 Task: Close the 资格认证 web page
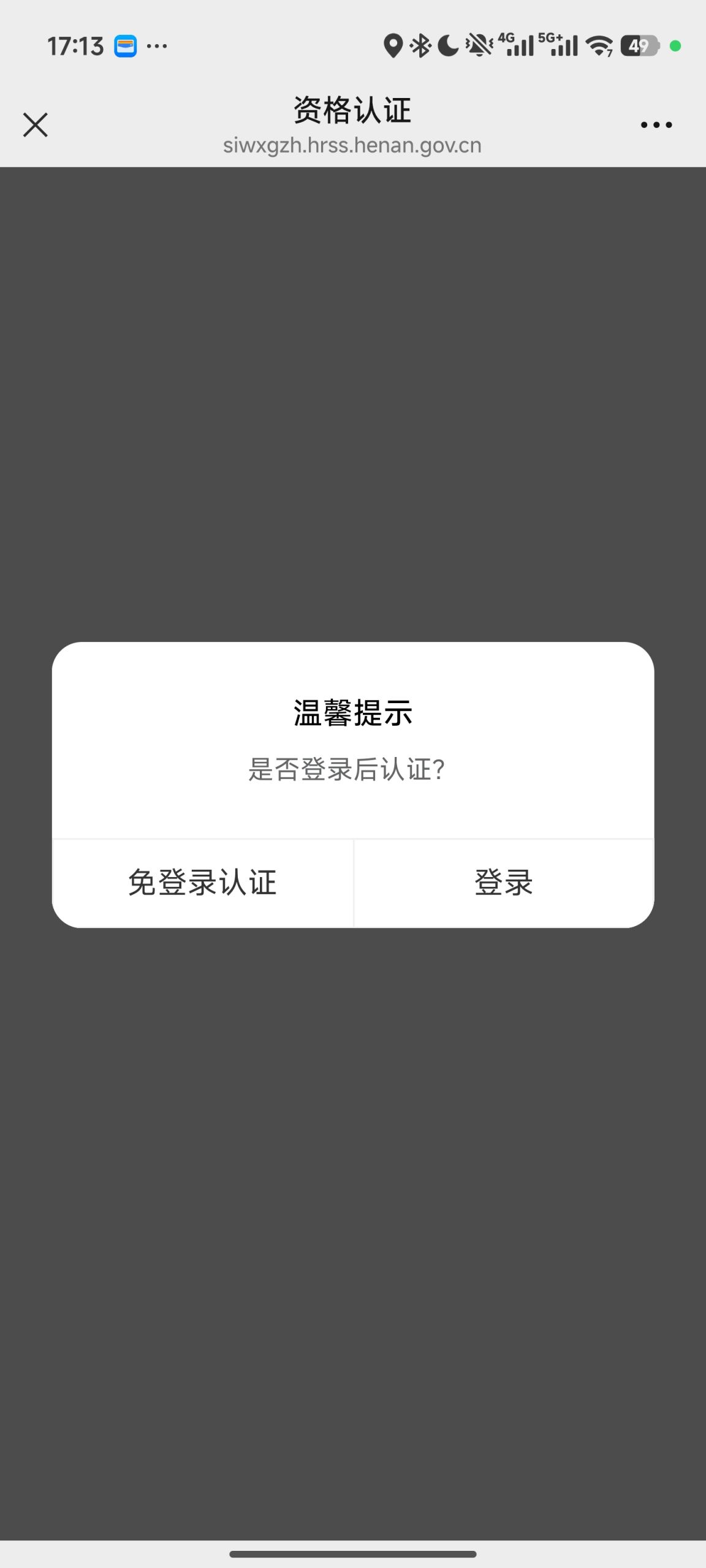coord(36,125)
